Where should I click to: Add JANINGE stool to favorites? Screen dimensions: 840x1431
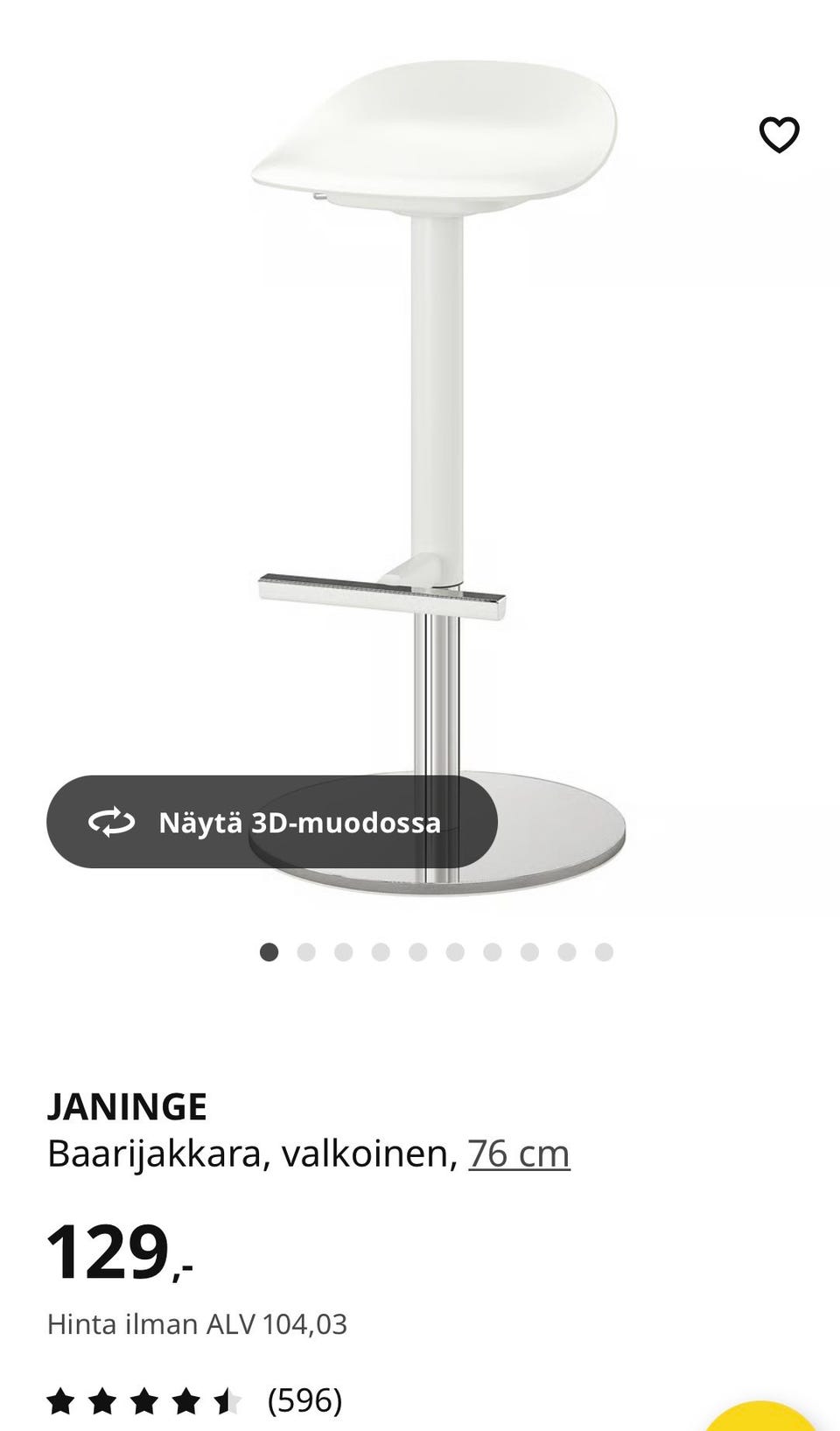[778, 135]
